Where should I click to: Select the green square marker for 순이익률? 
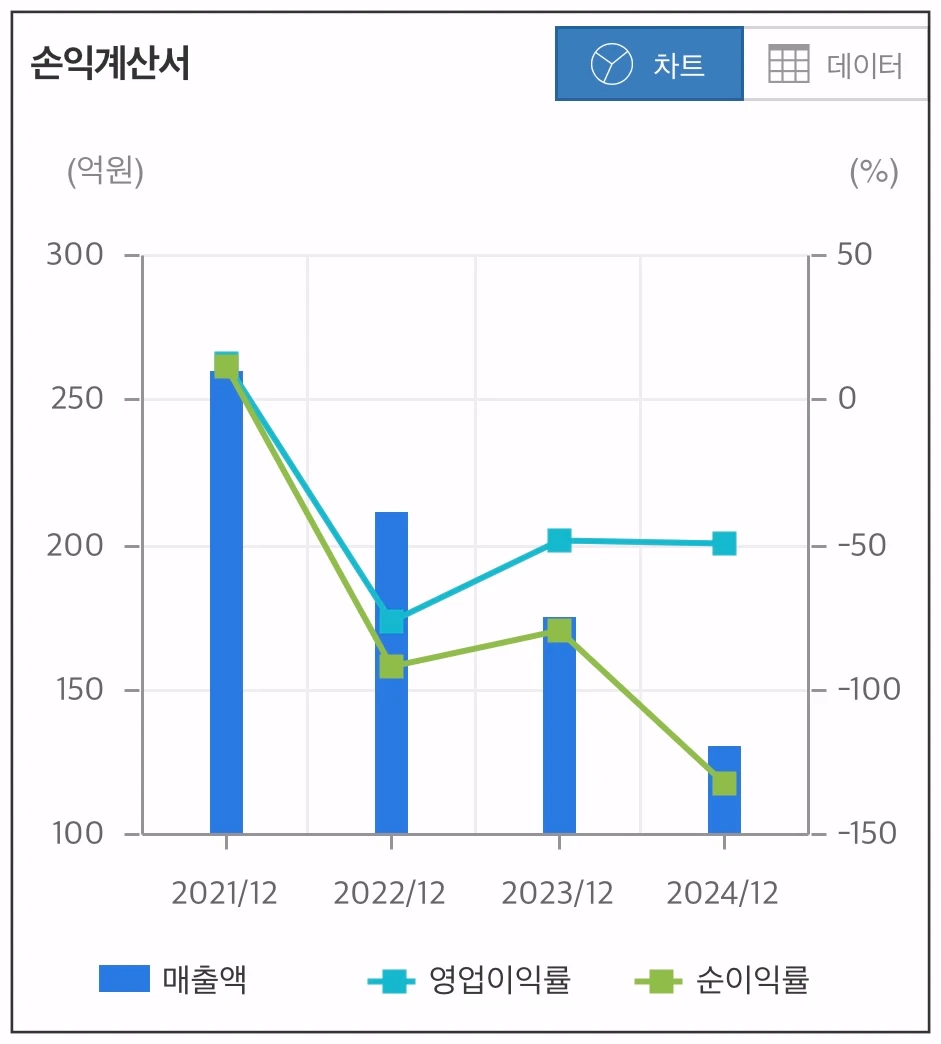(660, 980)
